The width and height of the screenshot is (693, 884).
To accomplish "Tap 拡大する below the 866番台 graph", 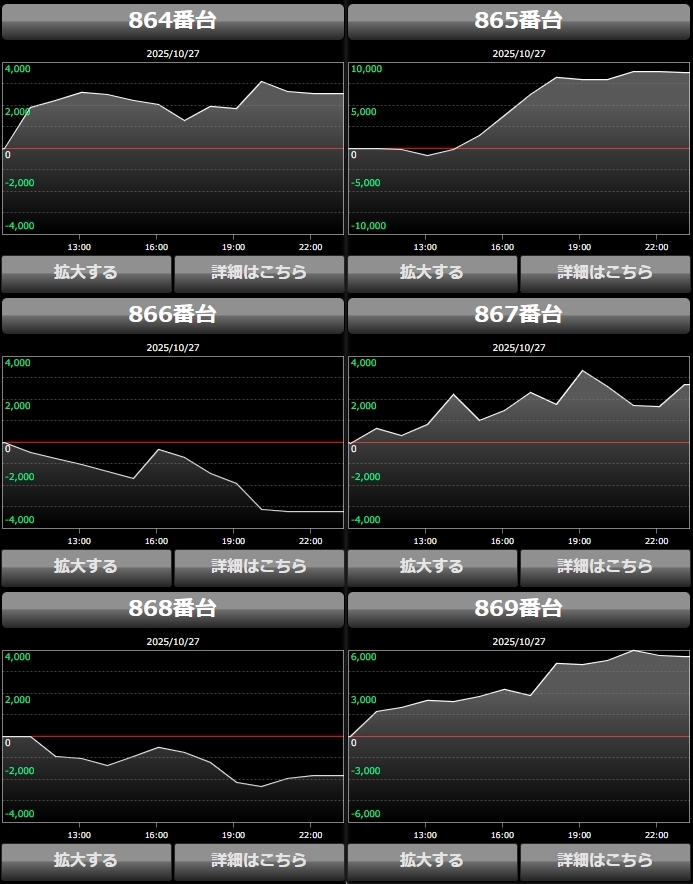I will coord(86,566).
